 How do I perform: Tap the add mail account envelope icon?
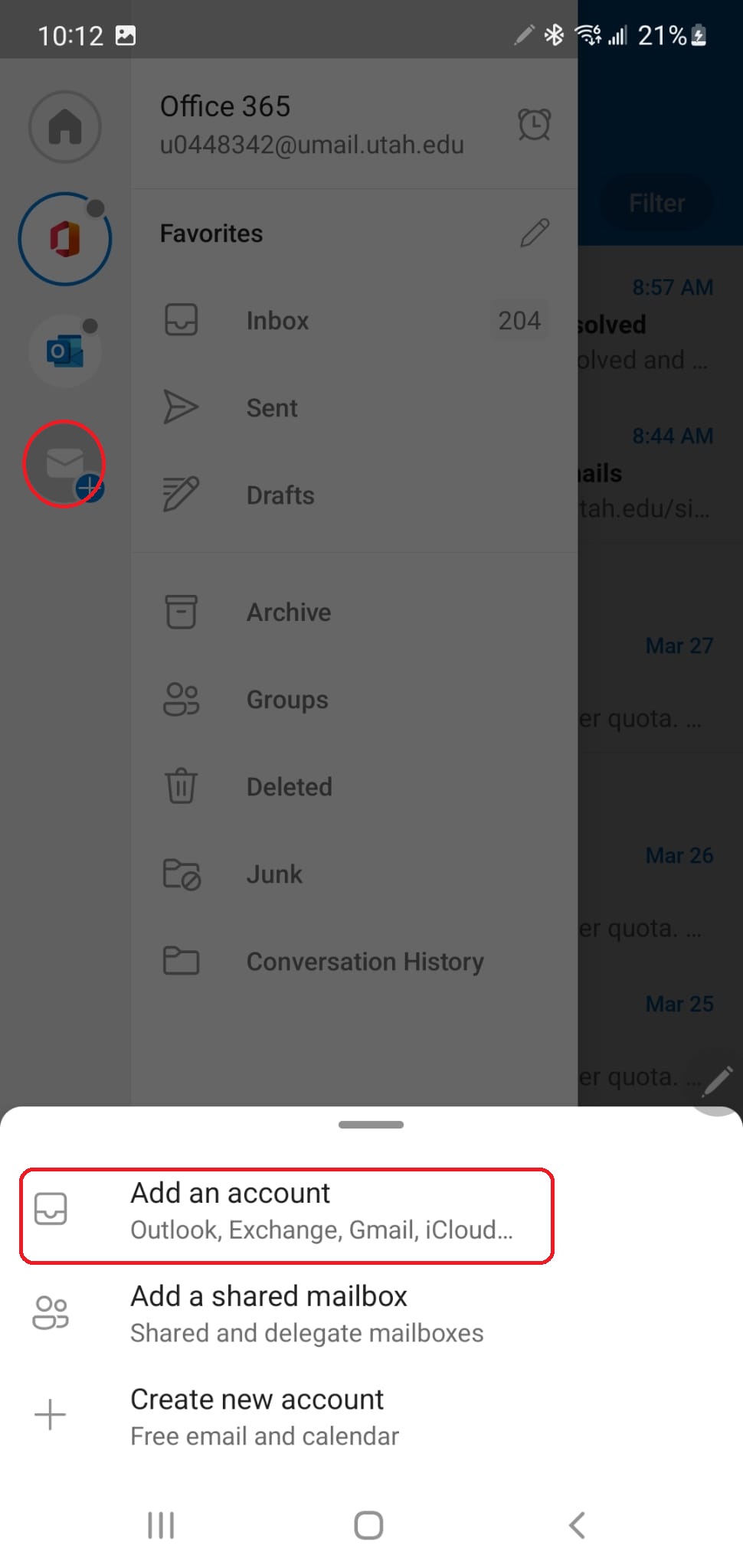pyautogui.click(x=65, y=464)
